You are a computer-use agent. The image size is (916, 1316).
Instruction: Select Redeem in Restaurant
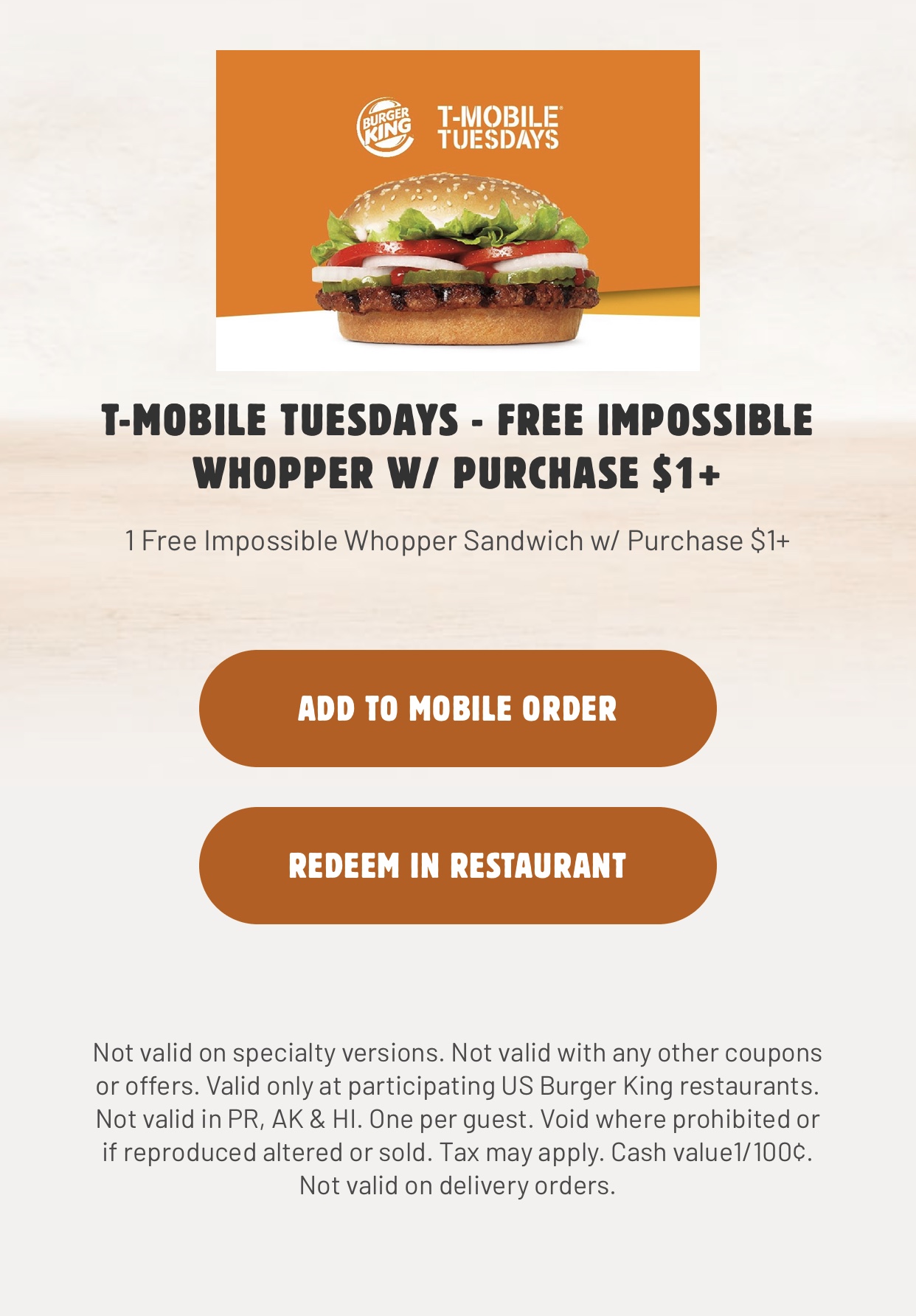pos(457,865)
